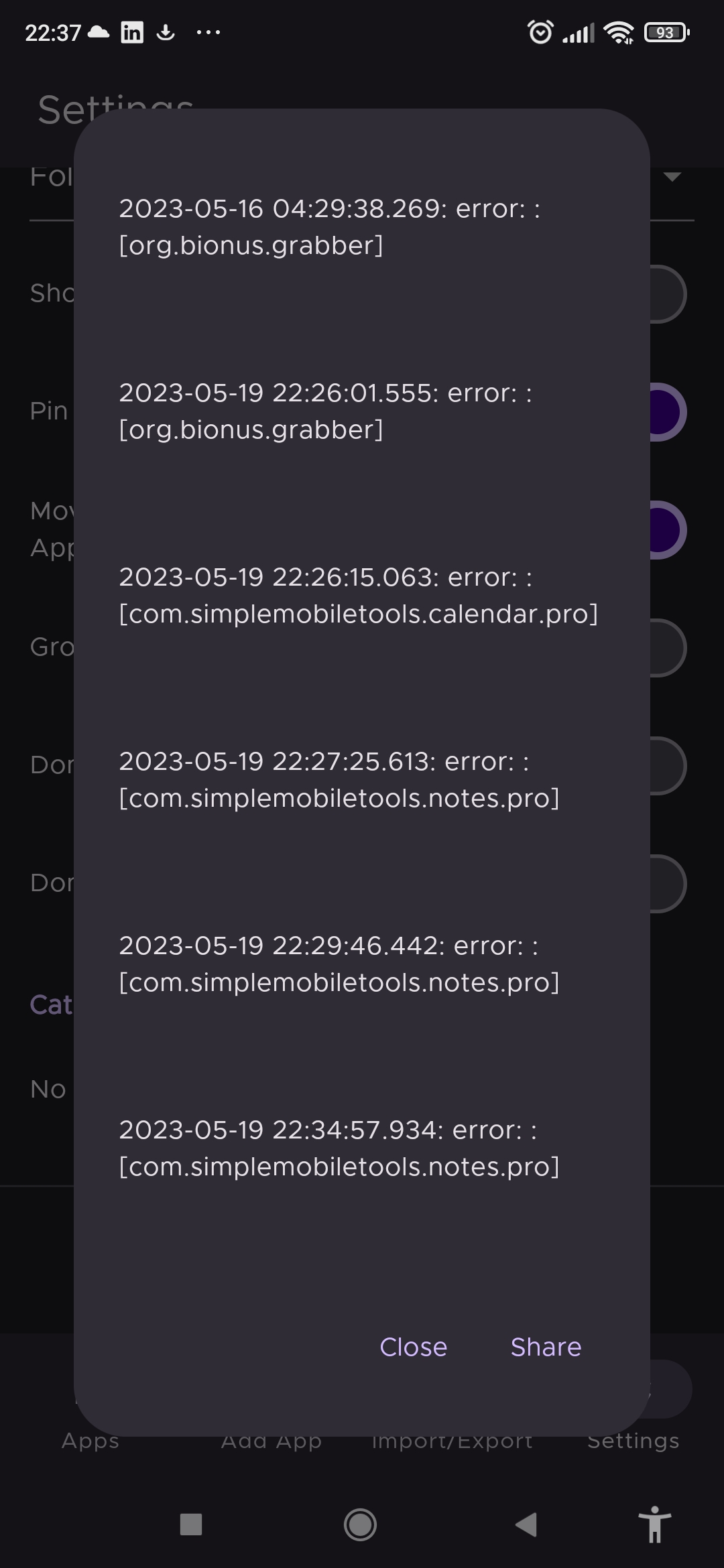Select the calendar.pro error log entry

click(x=359, y=595)
